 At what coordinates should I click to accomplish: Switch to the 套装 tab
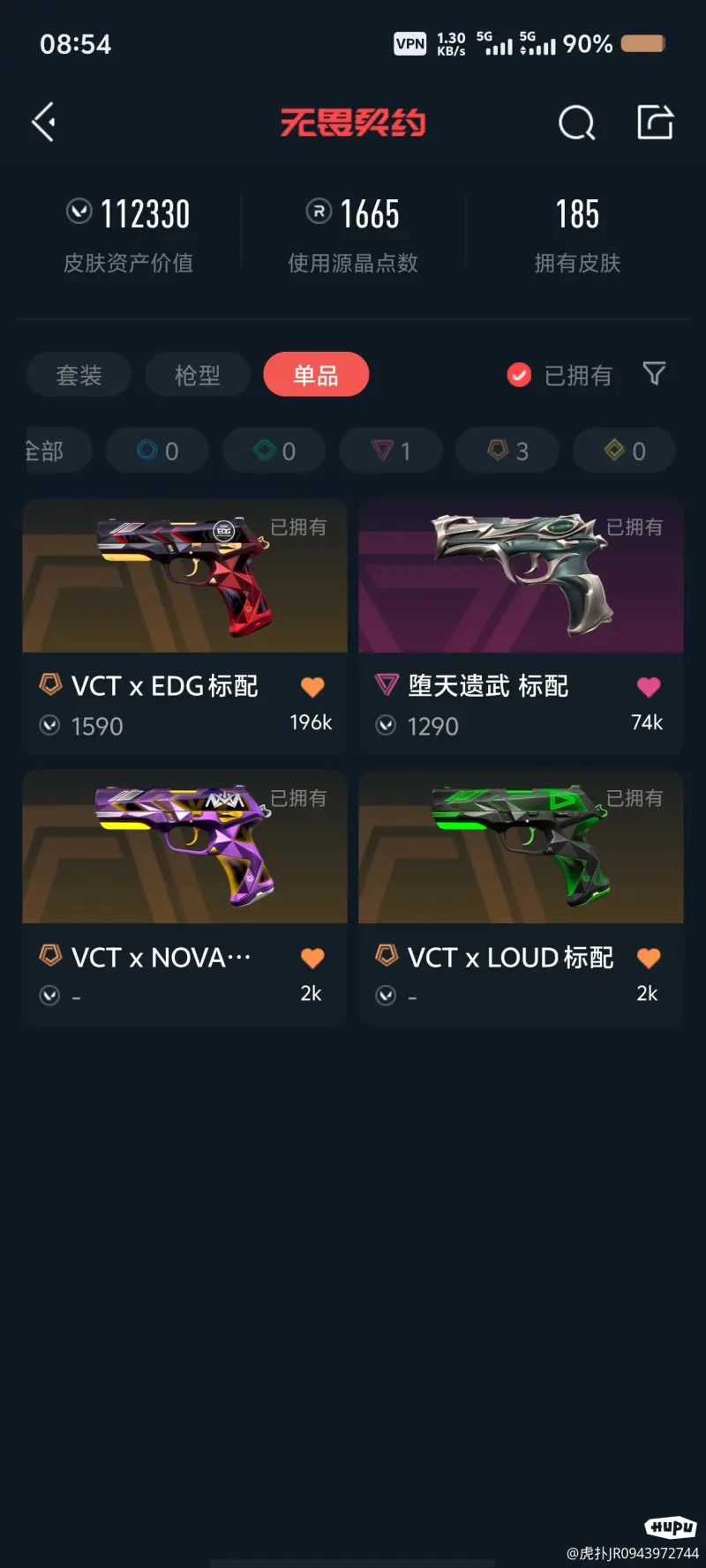coord(79,375)
